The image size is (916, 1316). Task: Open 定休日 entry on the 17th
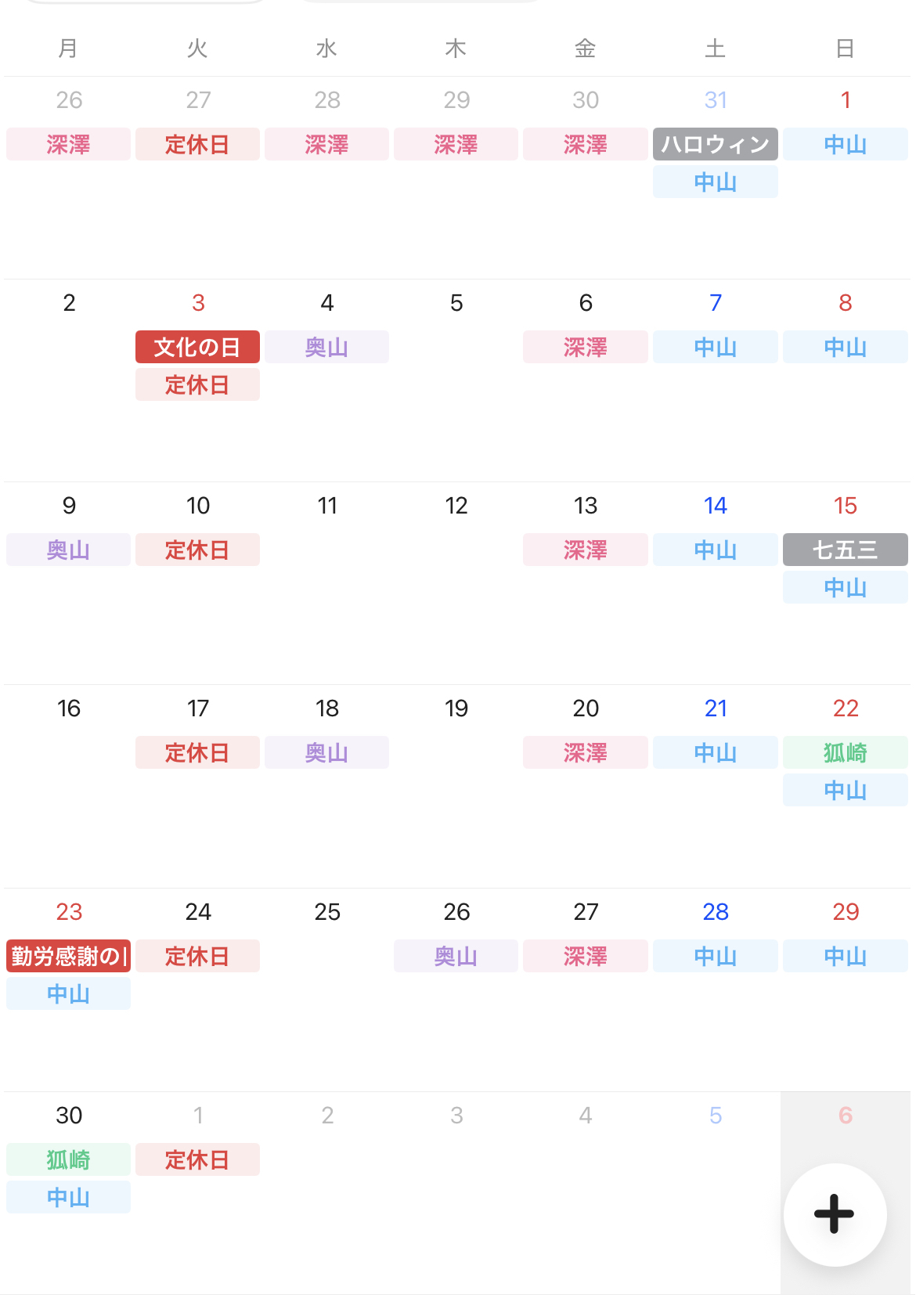coord(197,752)
